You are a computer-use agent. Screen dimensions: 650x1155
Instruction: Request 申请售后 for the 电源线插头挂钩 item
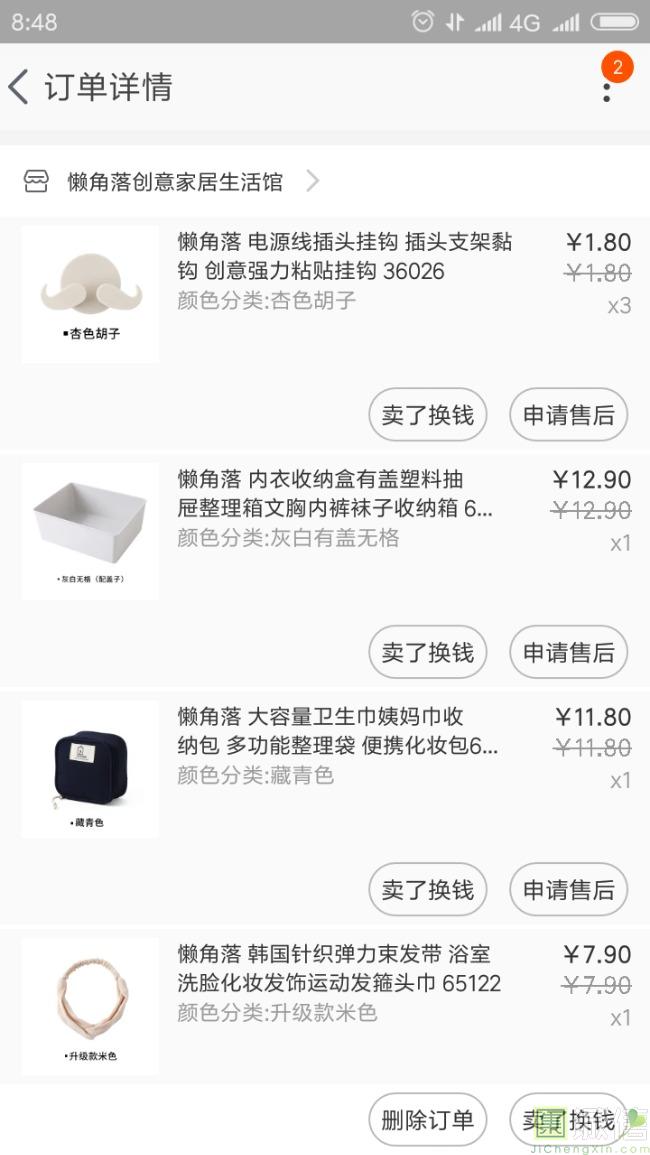point(568,414)
